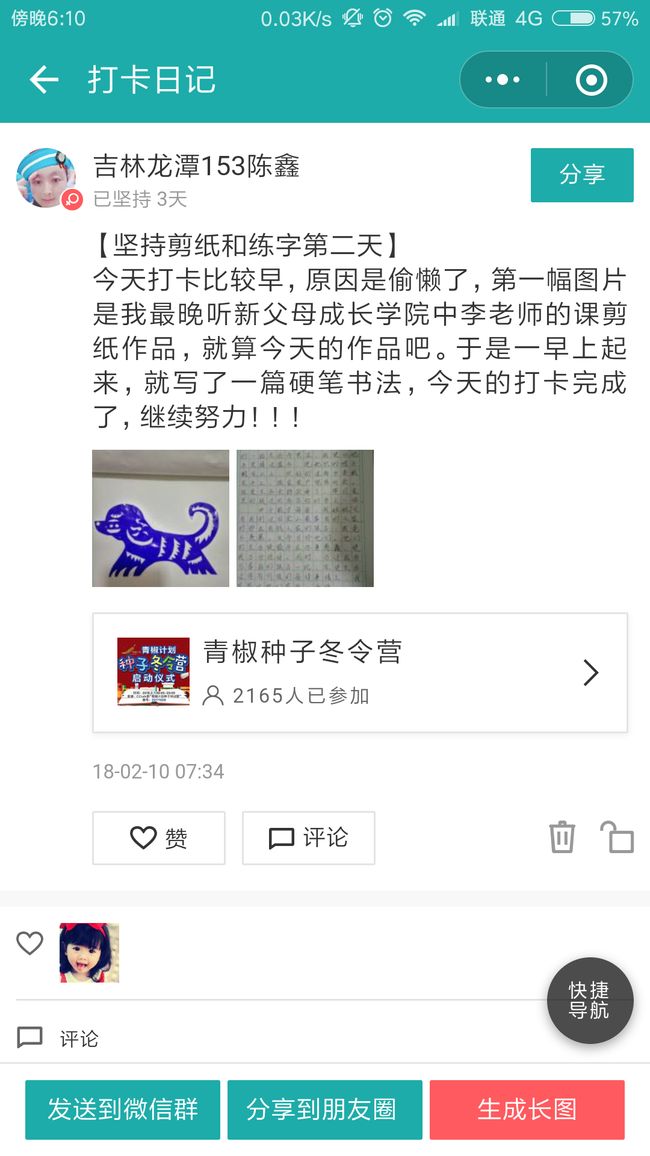Open the 快捷导航 floating button
Screen dimensions: 650x1156
pos(590,1000)
